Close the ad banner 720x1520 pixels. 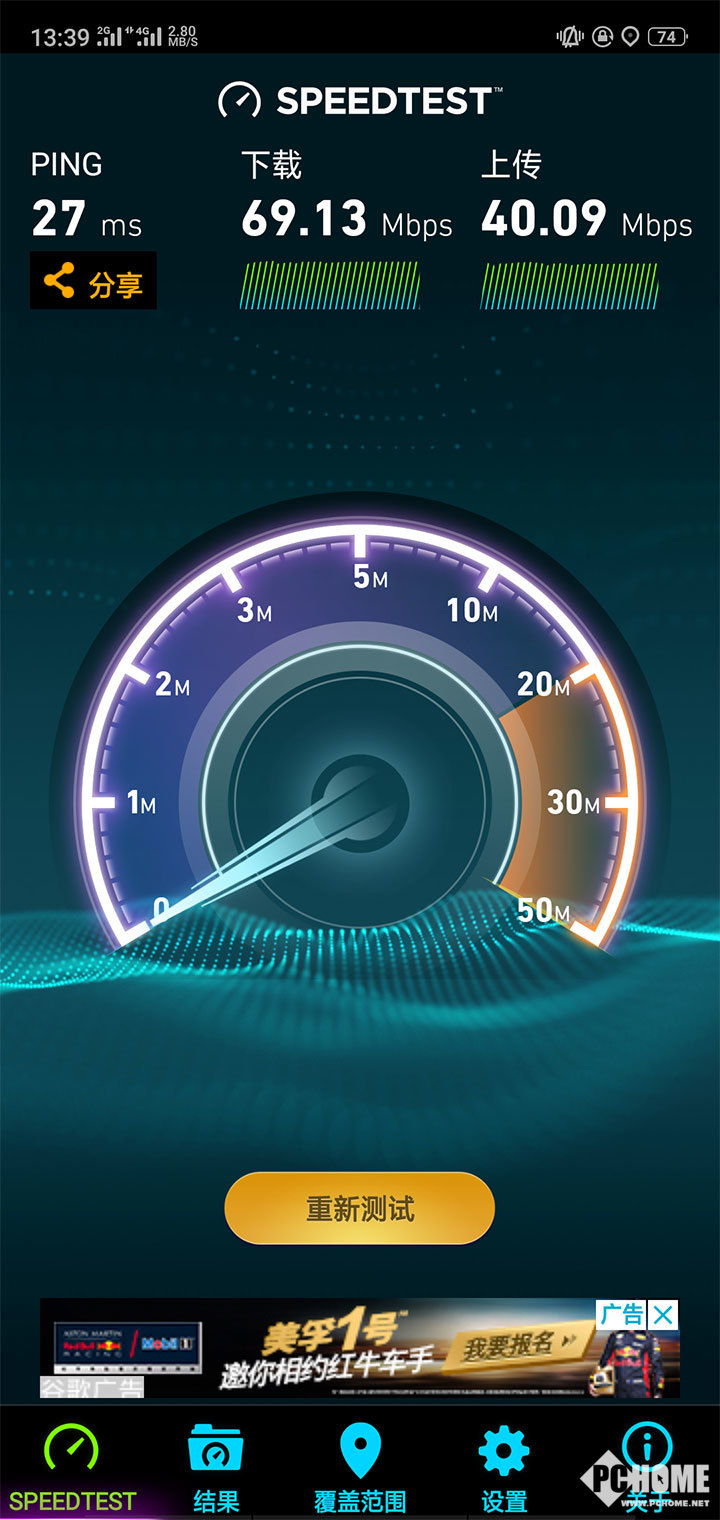point(664,1314)
